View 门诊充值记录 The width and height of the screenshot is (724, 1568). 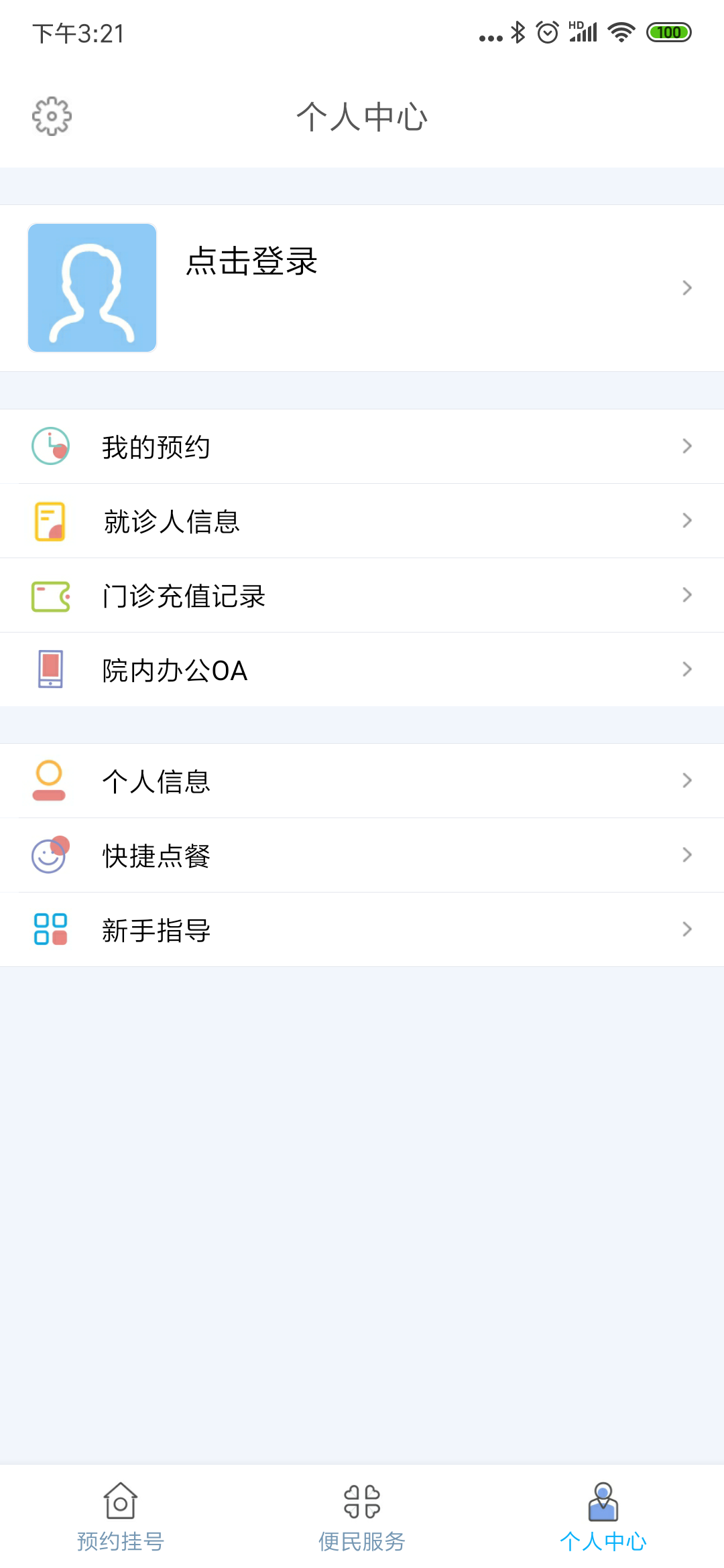(362, 595)
